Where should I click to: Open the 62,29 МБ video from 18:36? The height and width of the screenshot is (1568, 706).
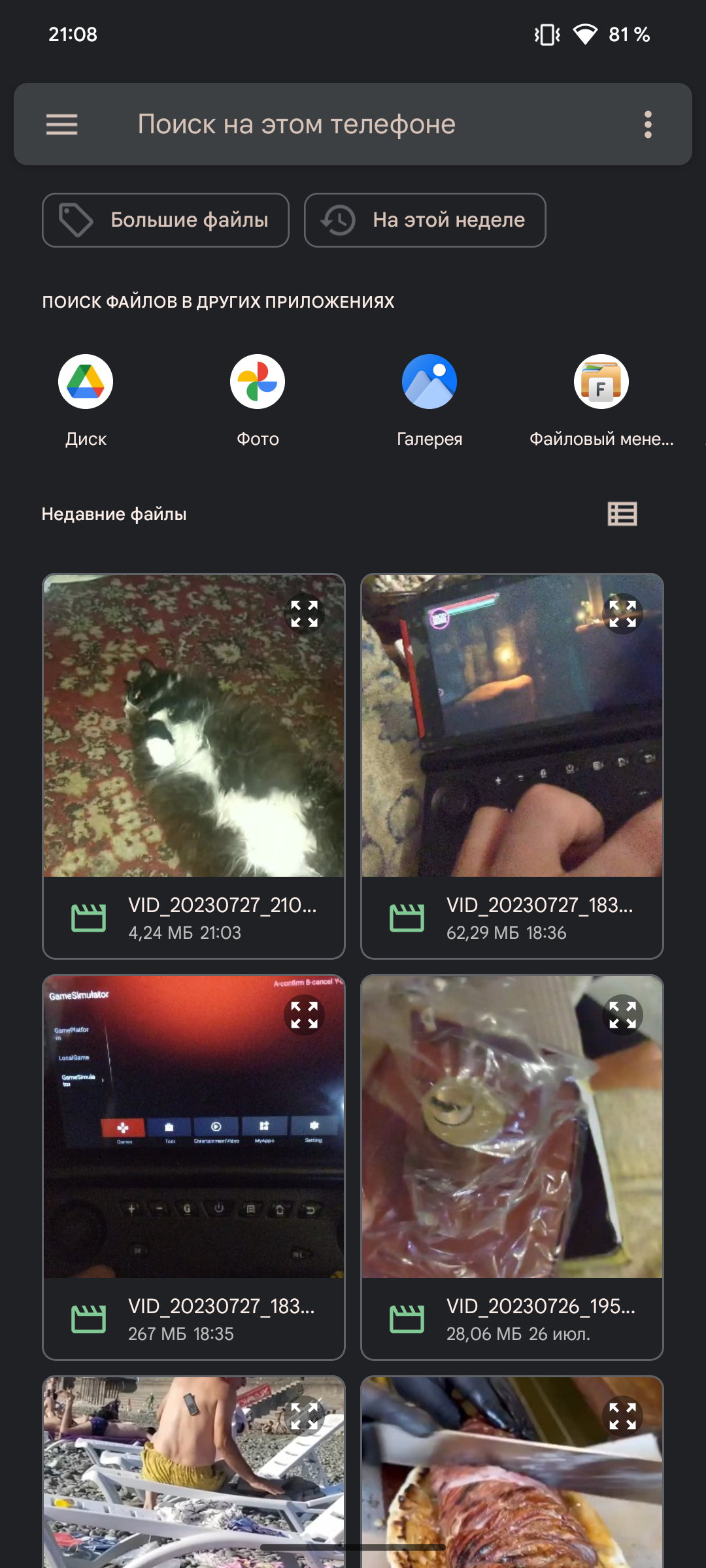(x=512, y=766)
